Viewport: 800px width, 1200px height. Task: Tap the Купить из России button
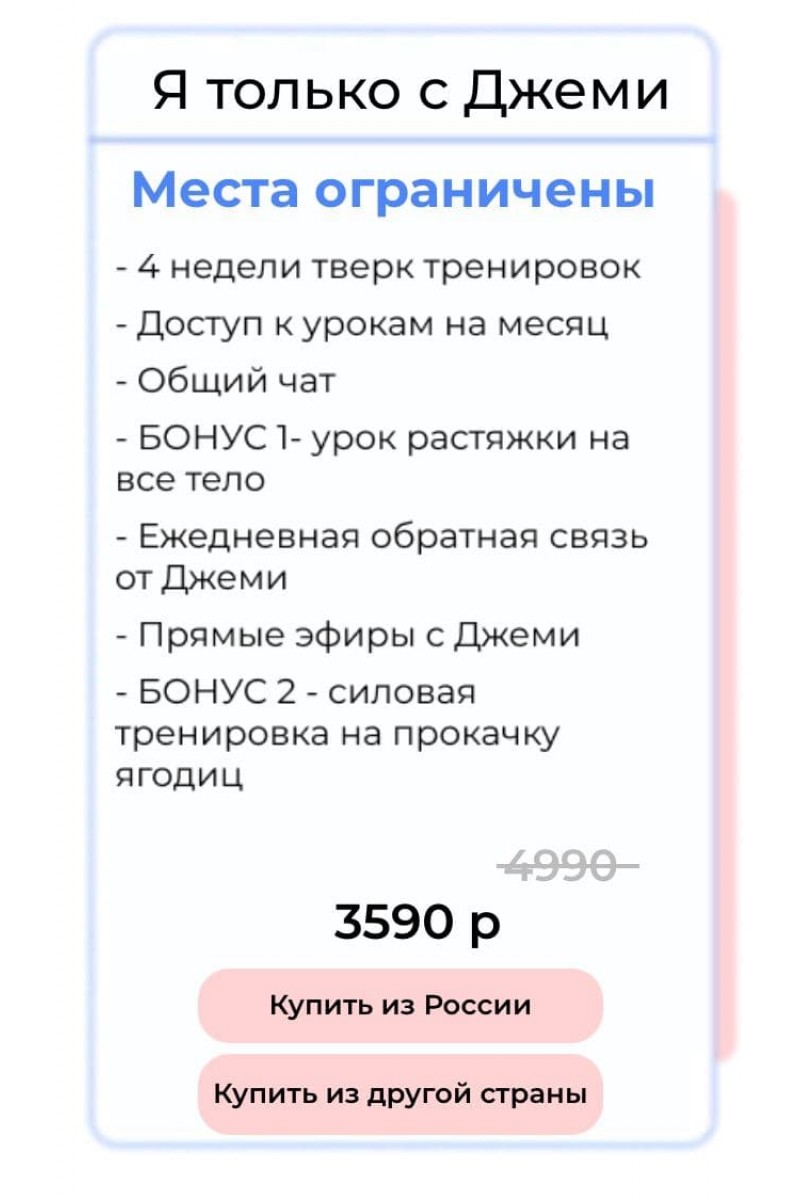400,1005
